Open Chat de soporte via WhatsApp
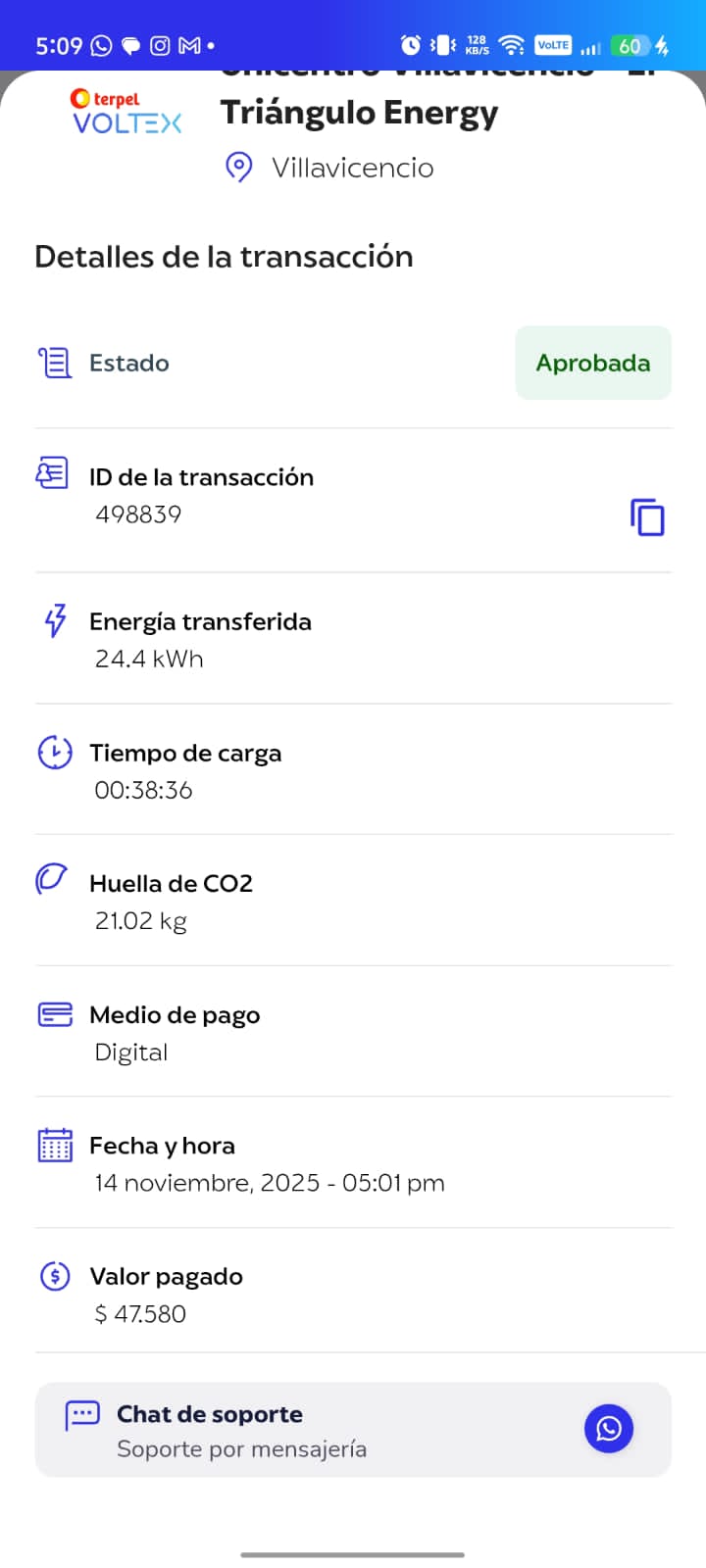The height and width of the screenshot is (1568, 706). [x=609, y=1429]
